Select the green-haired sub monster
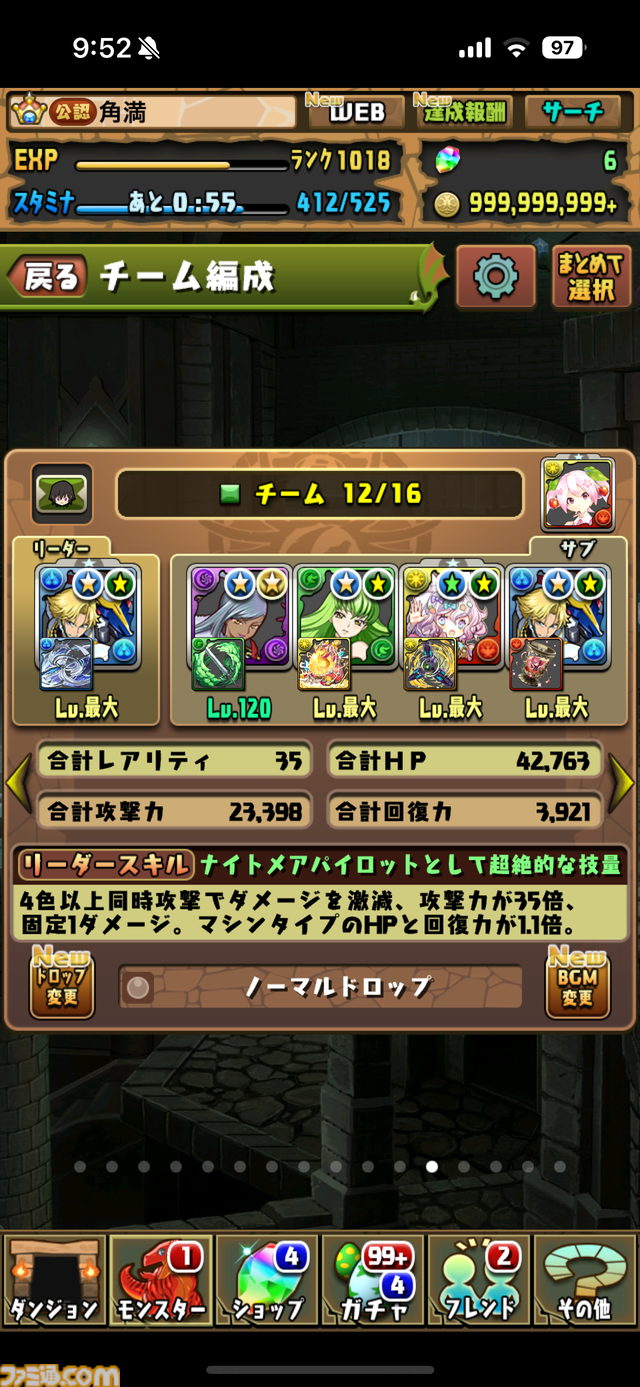 click(x=345, y=630)
